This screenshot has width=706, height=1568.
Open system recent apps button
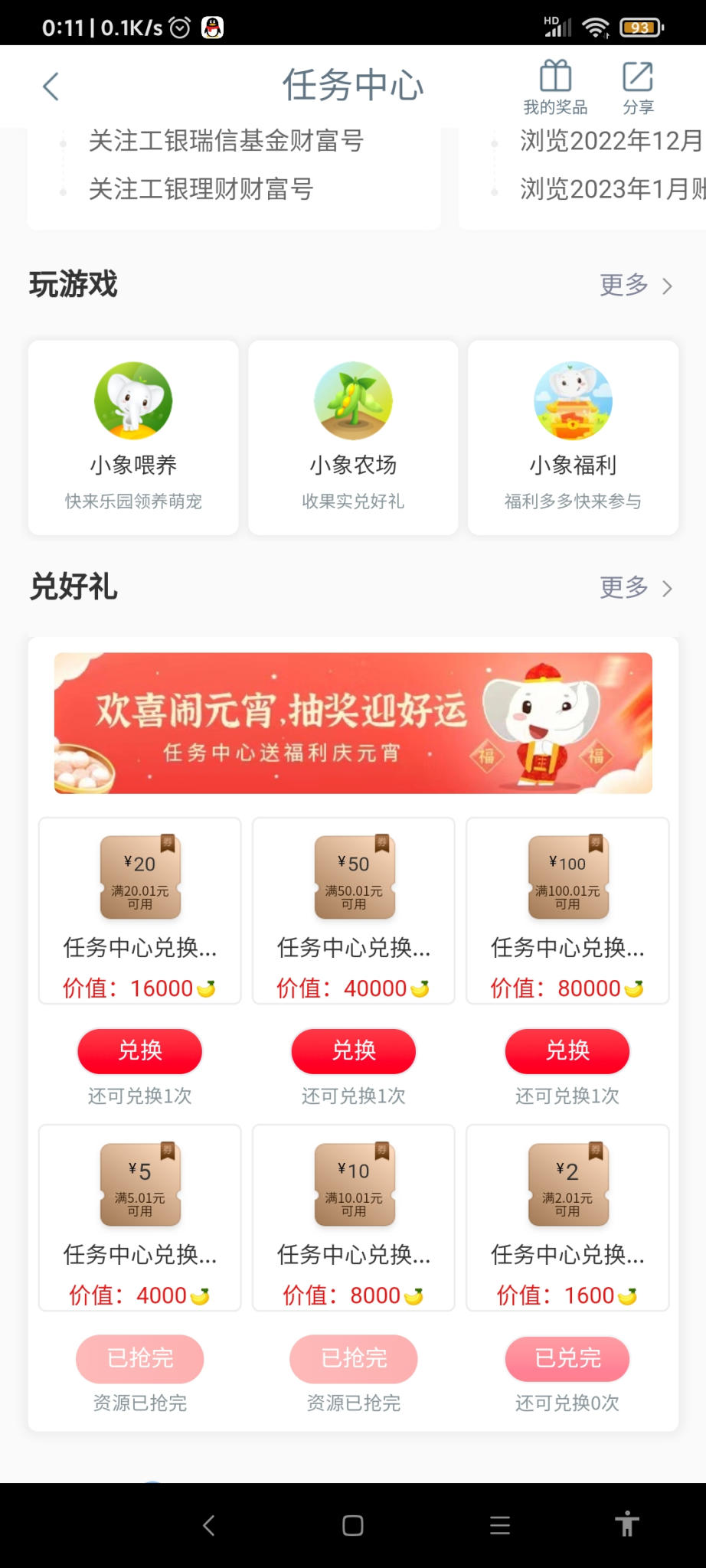point(500,1525)
